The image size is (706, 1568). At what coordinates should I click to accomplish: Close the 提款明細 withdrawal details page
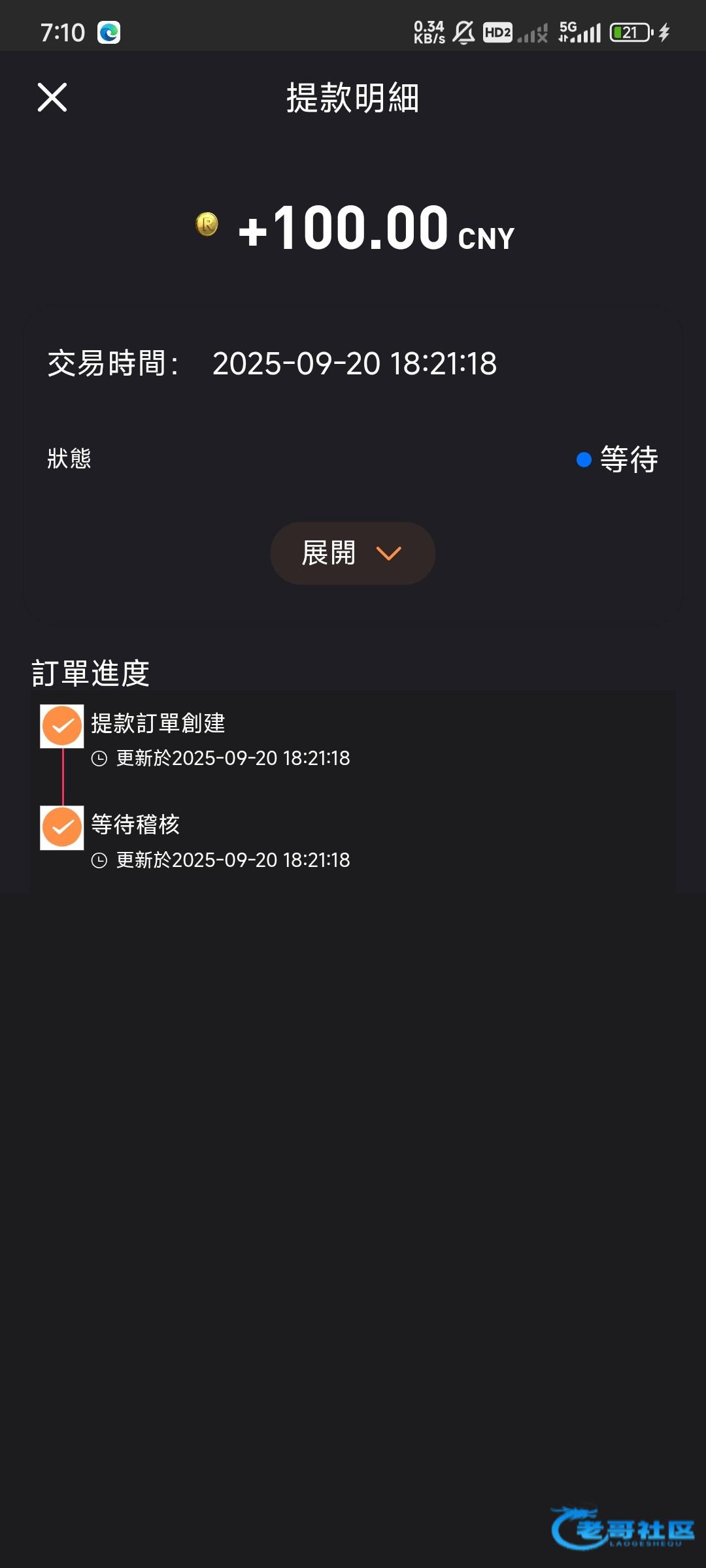[x=52, y=97]
